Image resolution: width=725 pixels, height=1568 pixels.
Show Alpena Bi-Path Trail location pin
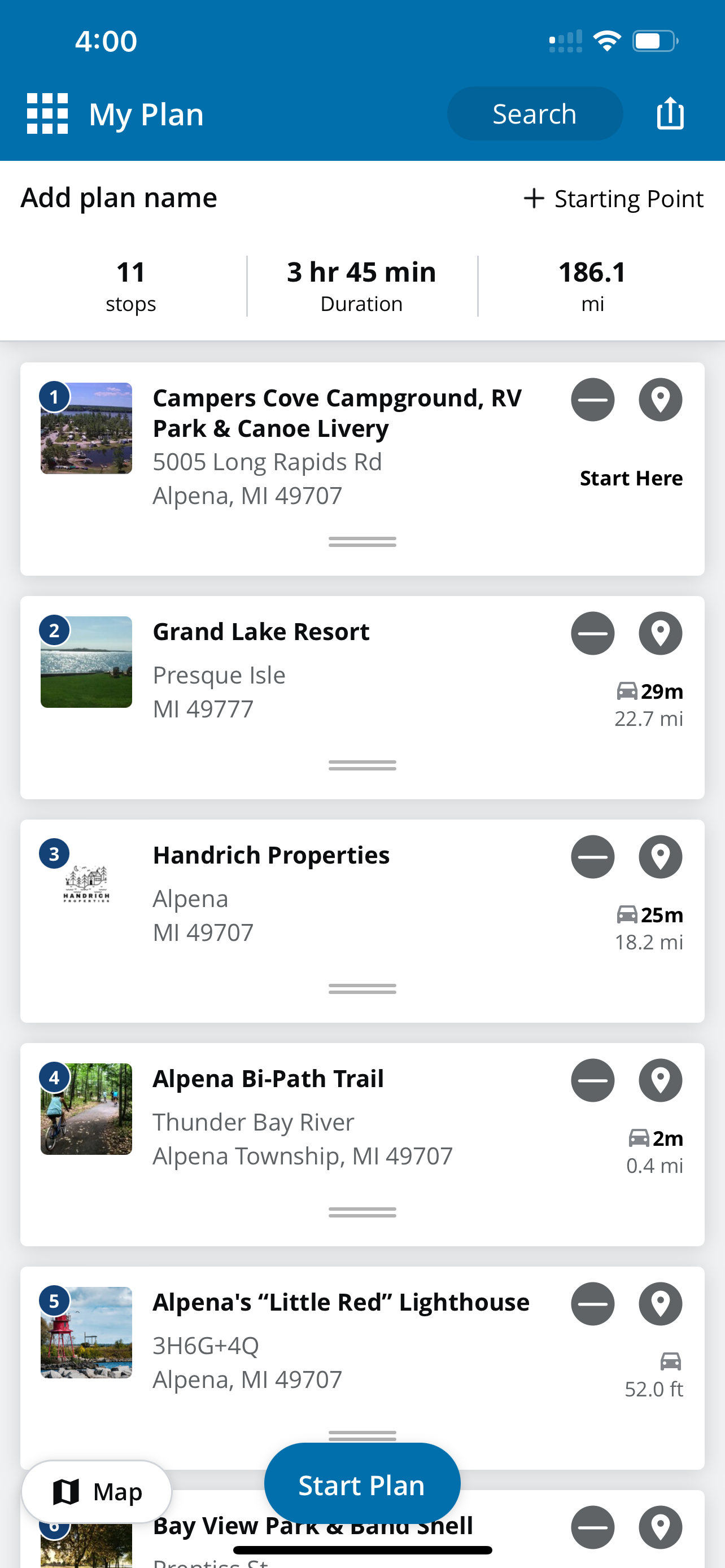660,1080
